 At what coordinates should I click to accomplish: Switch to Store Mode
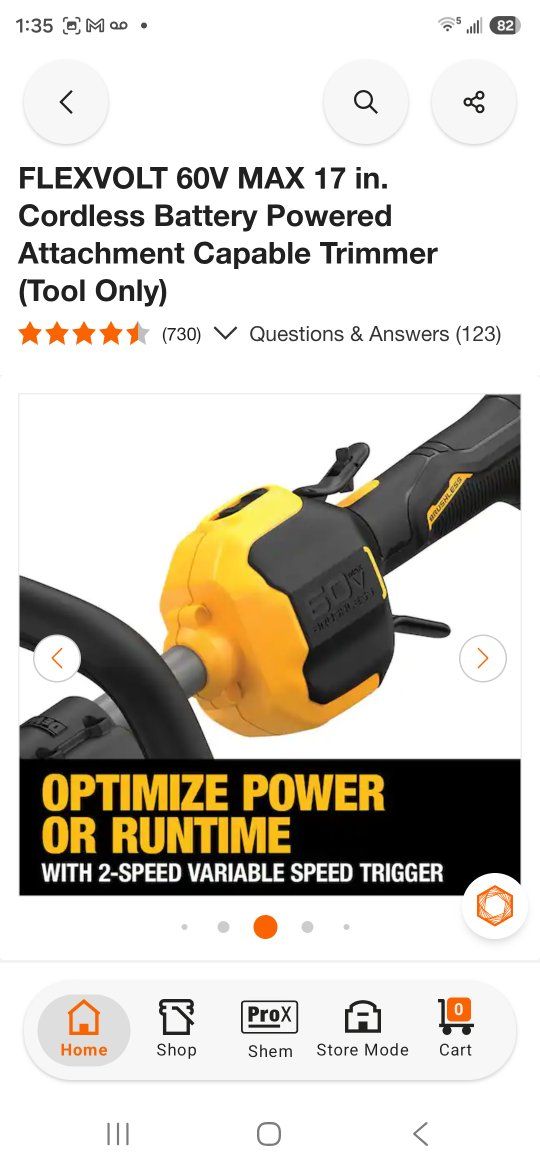362,1030
